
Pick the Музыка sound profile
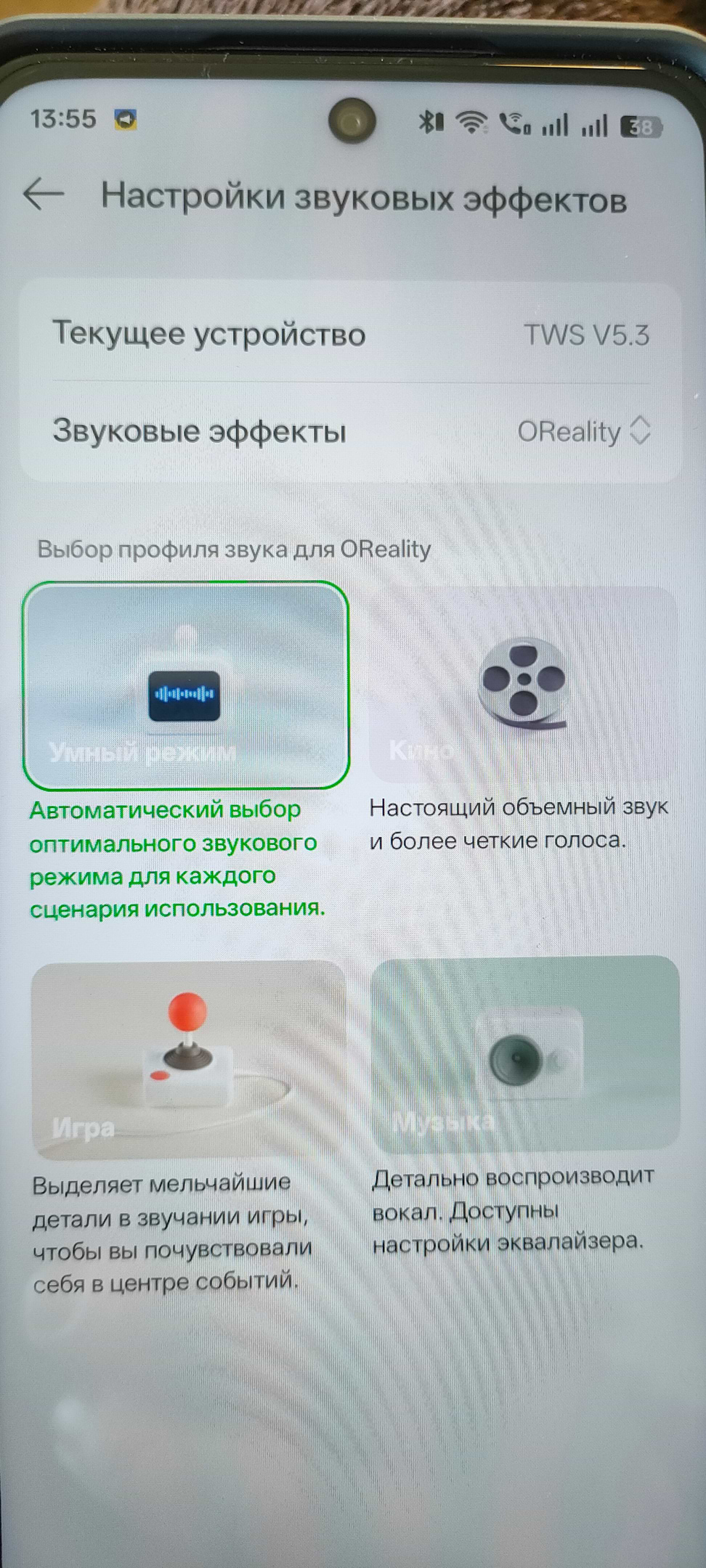(524, 1054)
